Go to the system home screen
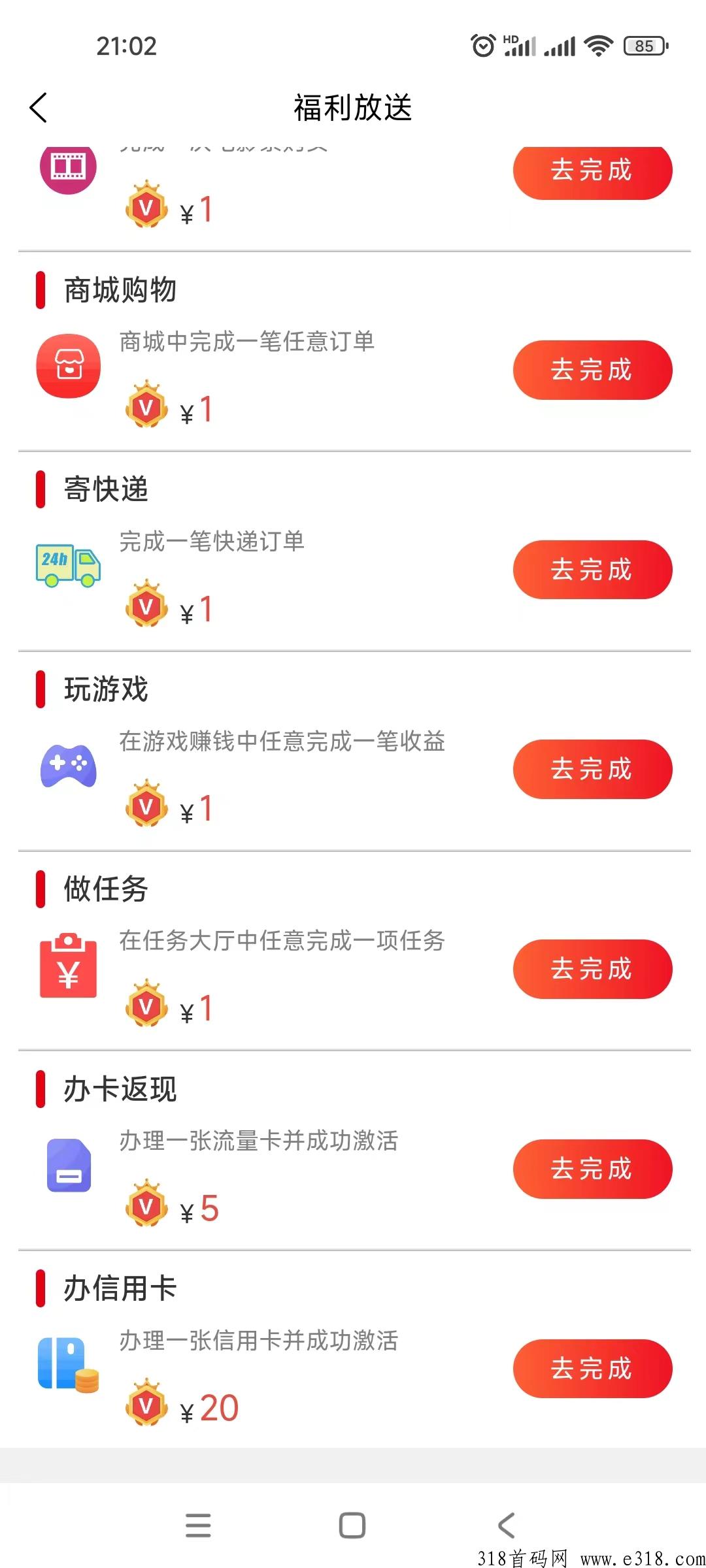The image size is (706, 1568). 352,1526
